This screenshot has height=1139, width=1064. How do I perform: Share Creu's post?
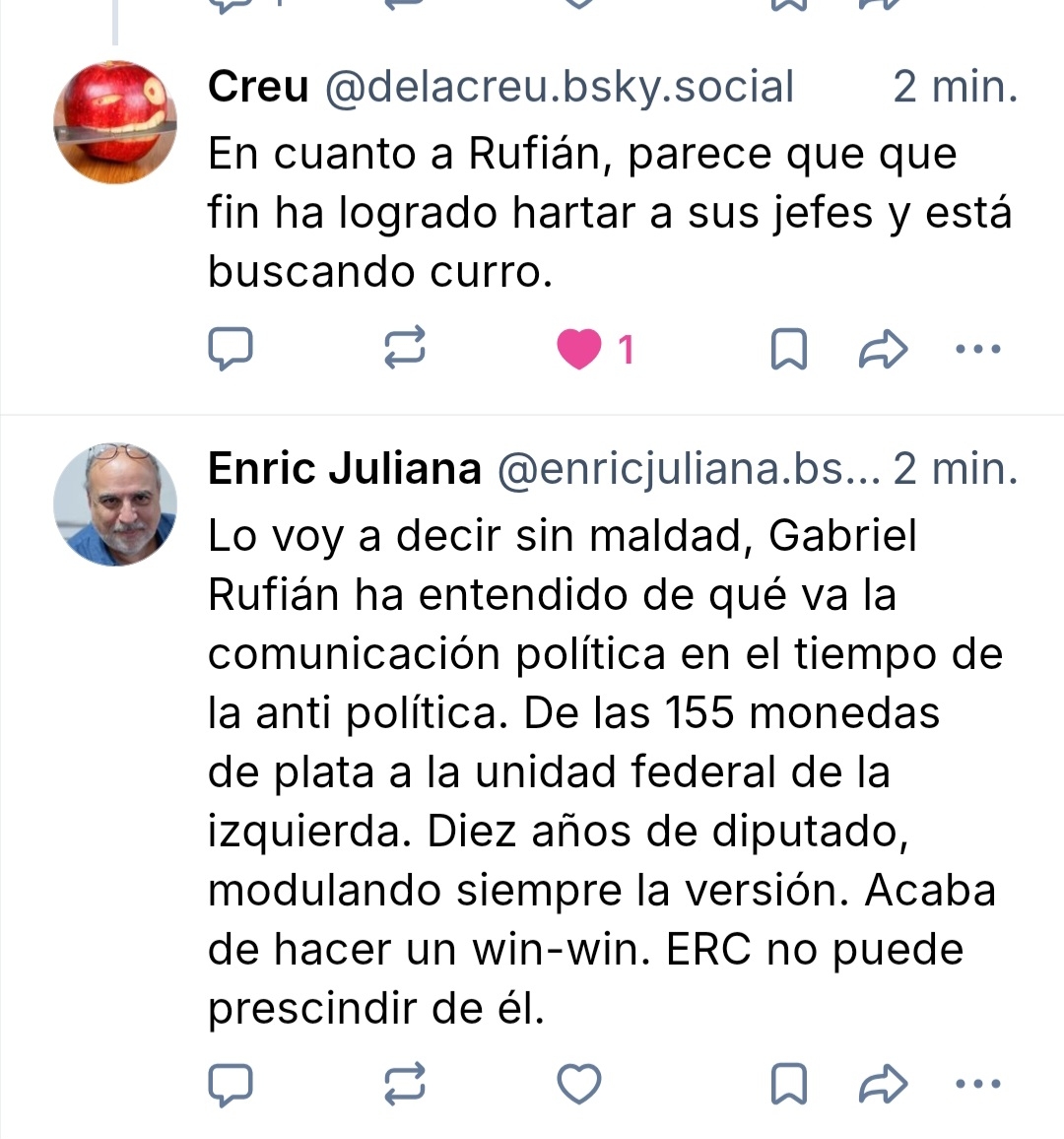click(x=883, y=349)
